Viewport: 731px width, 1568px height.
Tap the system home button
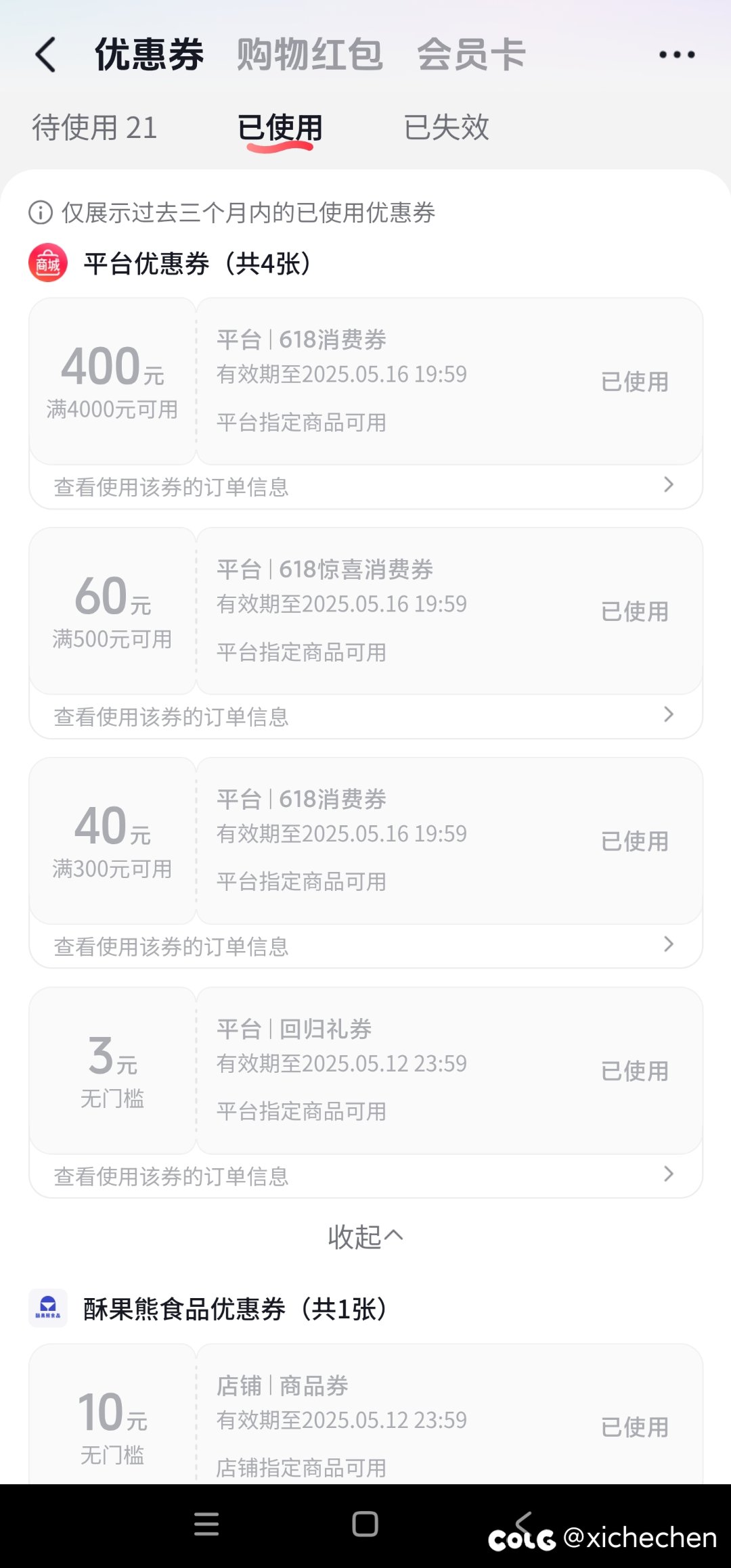(365, 1524)
